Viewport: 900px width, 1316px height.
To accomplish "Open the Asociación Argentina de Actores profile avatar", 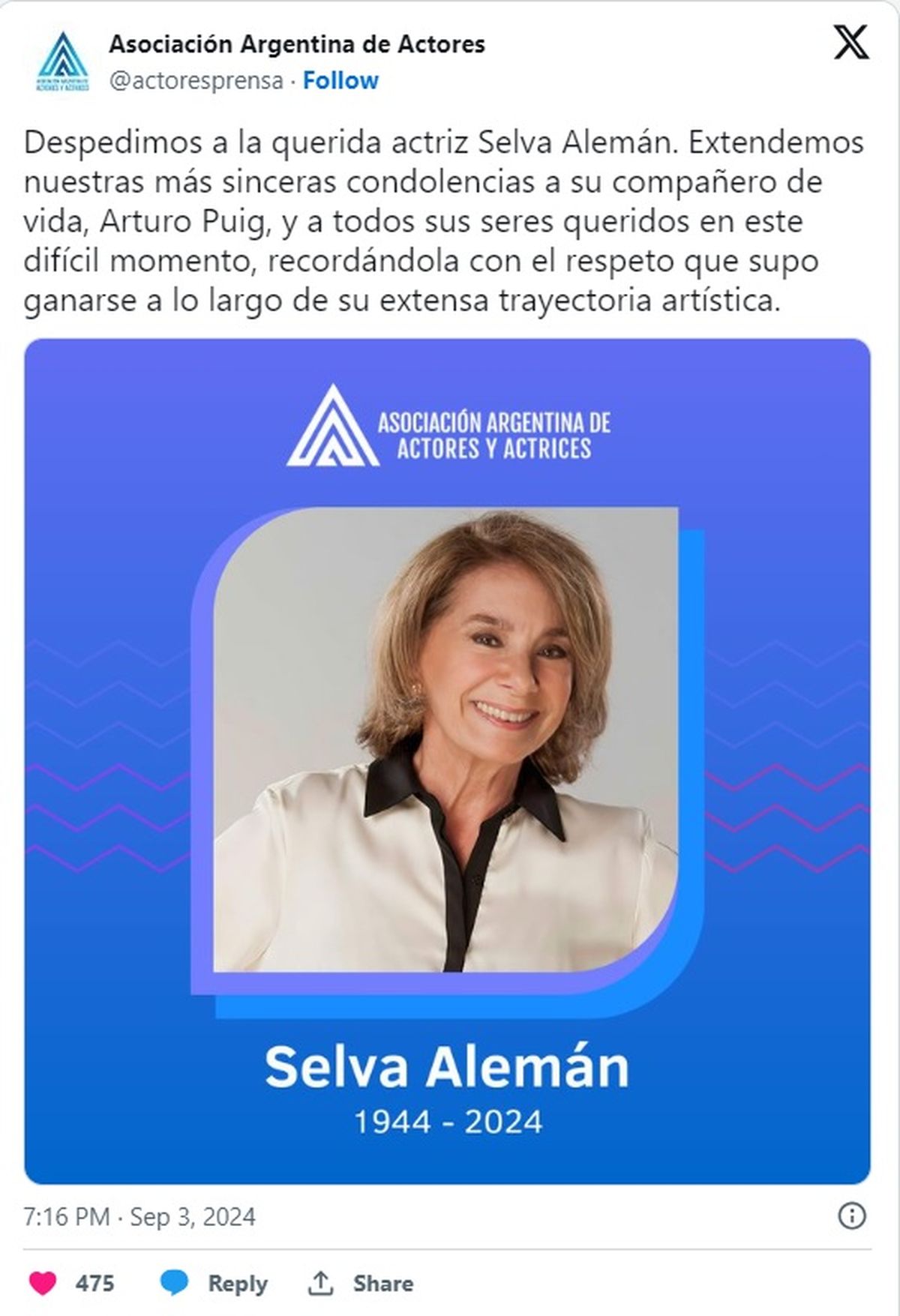I will [x=63, y=61].
